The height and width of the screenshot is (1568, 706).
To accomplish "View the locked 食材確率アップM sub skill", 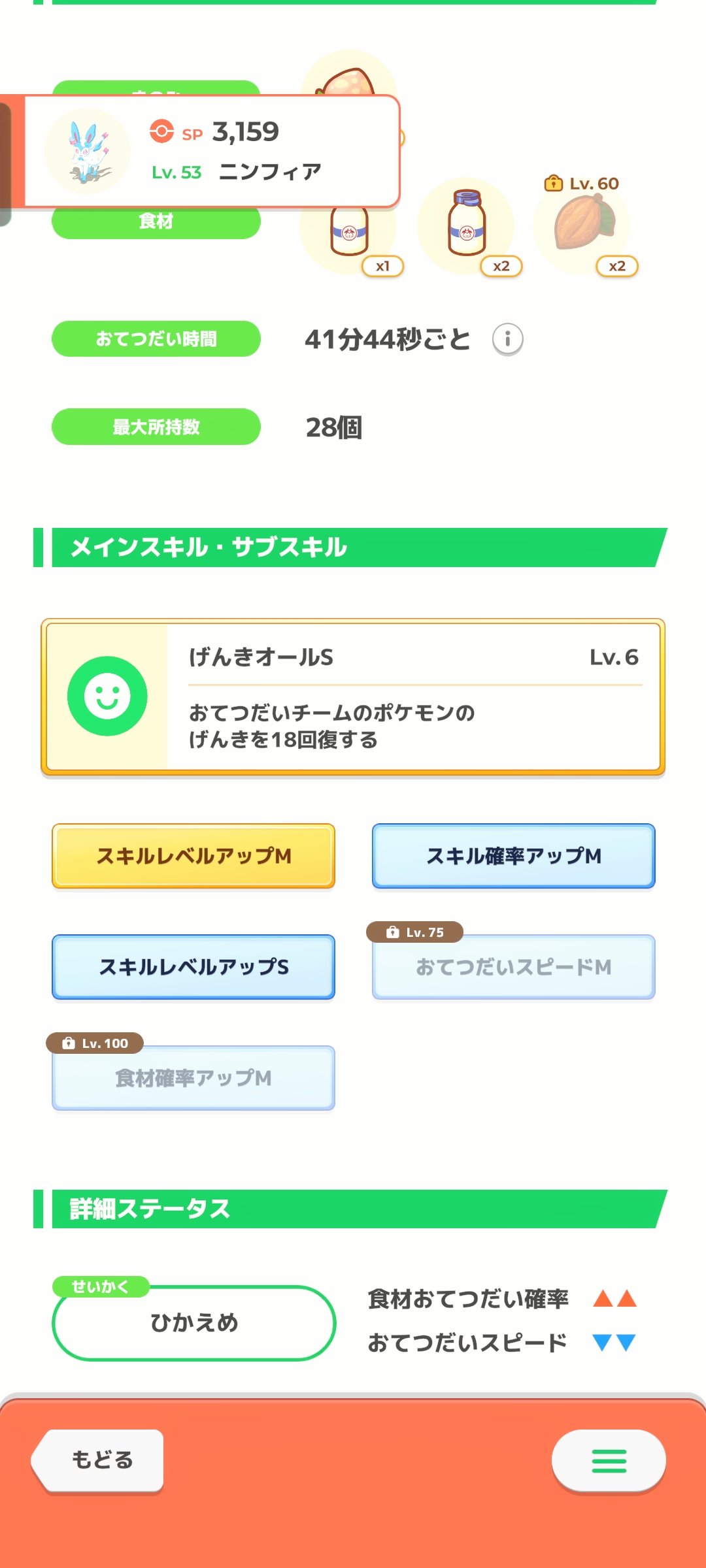I will click(193, 1078).
